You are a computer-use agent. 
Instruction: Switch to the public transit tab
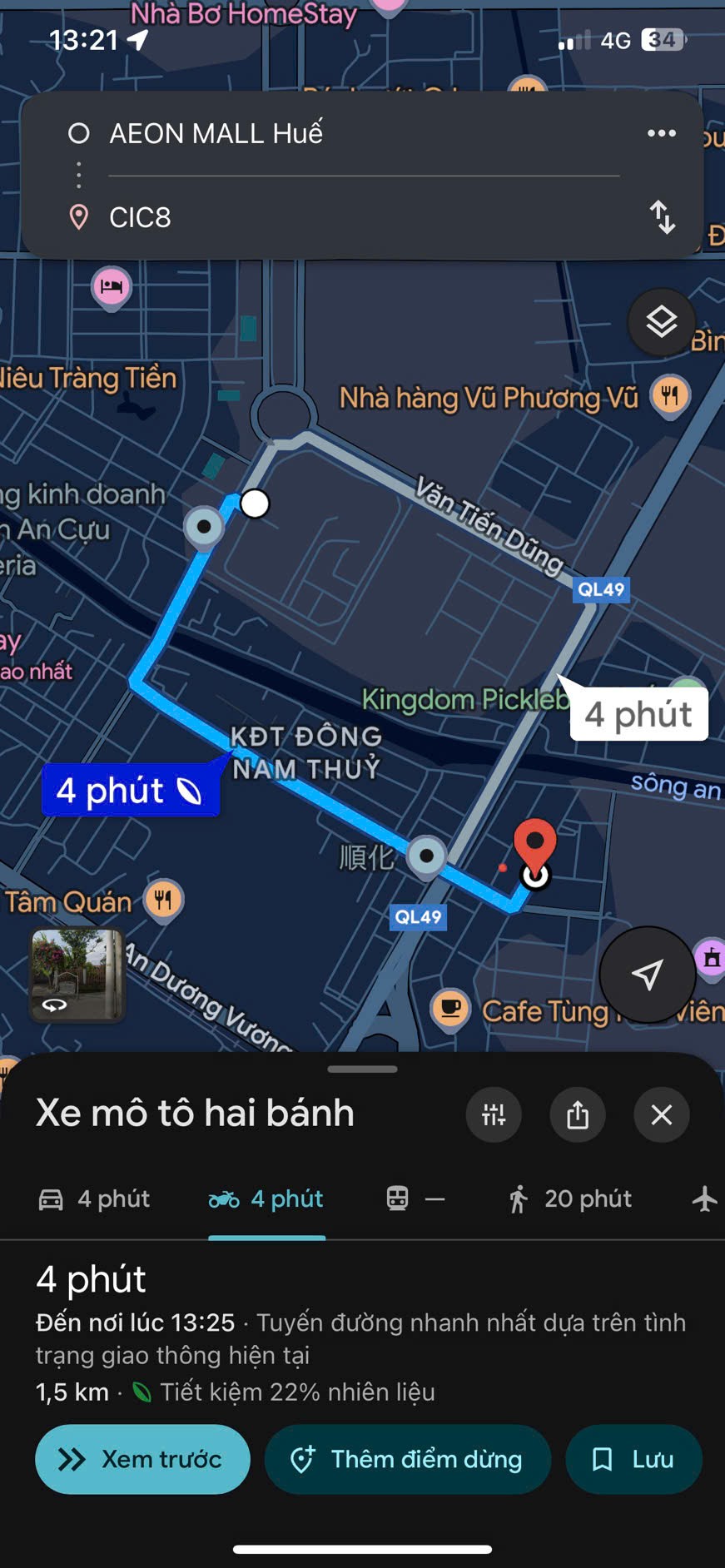tap(415, 1198)
